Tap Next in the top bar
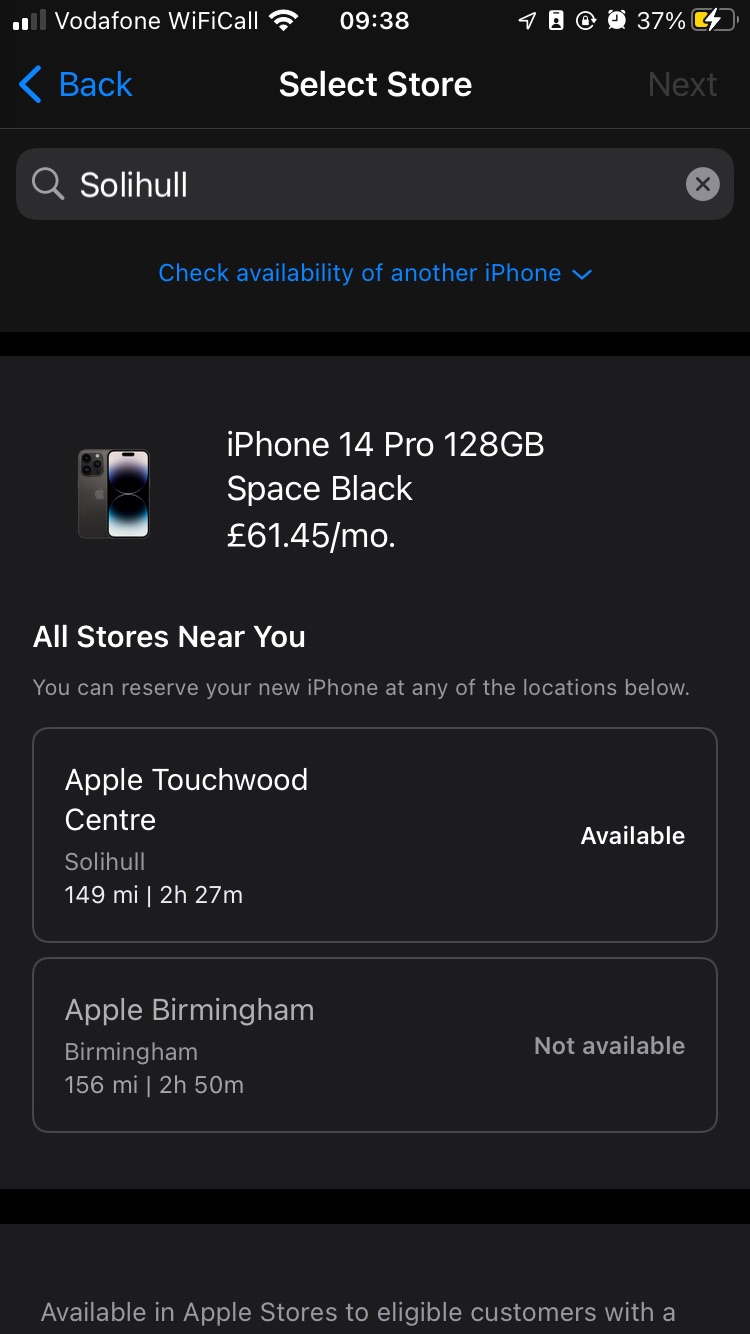The width and height of the screenshot is (750, 1334). pyautogui.click(x=682, y=85)
